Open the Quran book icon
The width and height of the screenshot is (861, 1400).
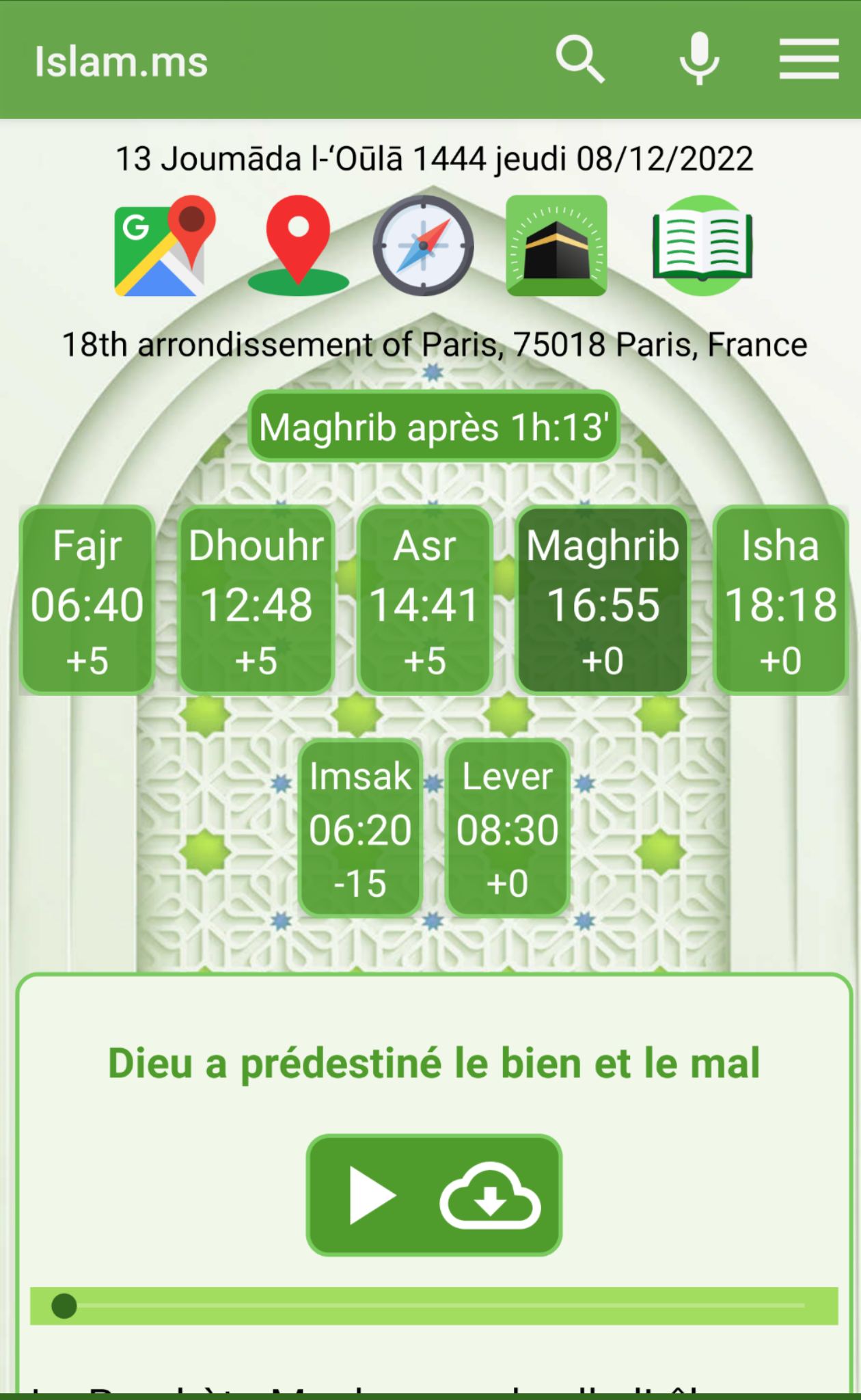pos(700,246)
